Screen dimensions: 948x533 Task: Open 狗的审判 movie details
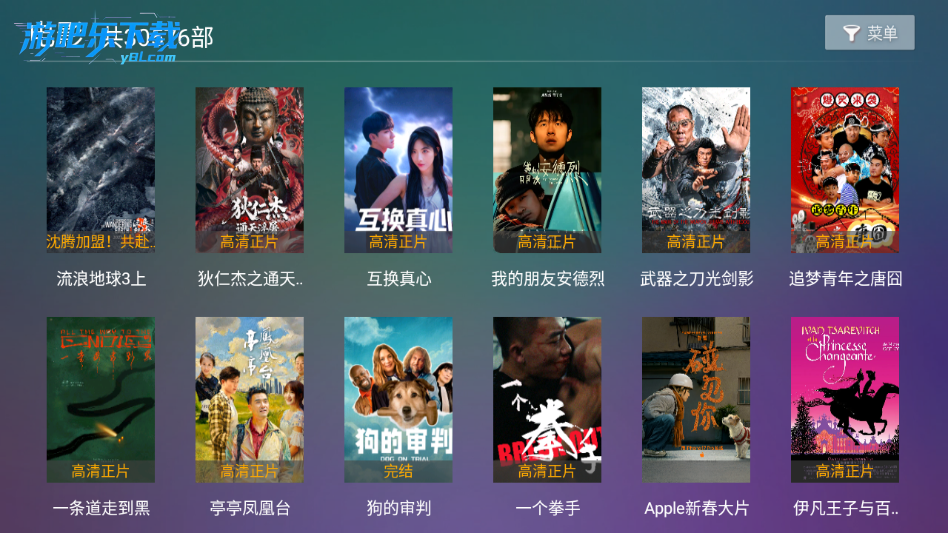point(398,400)
